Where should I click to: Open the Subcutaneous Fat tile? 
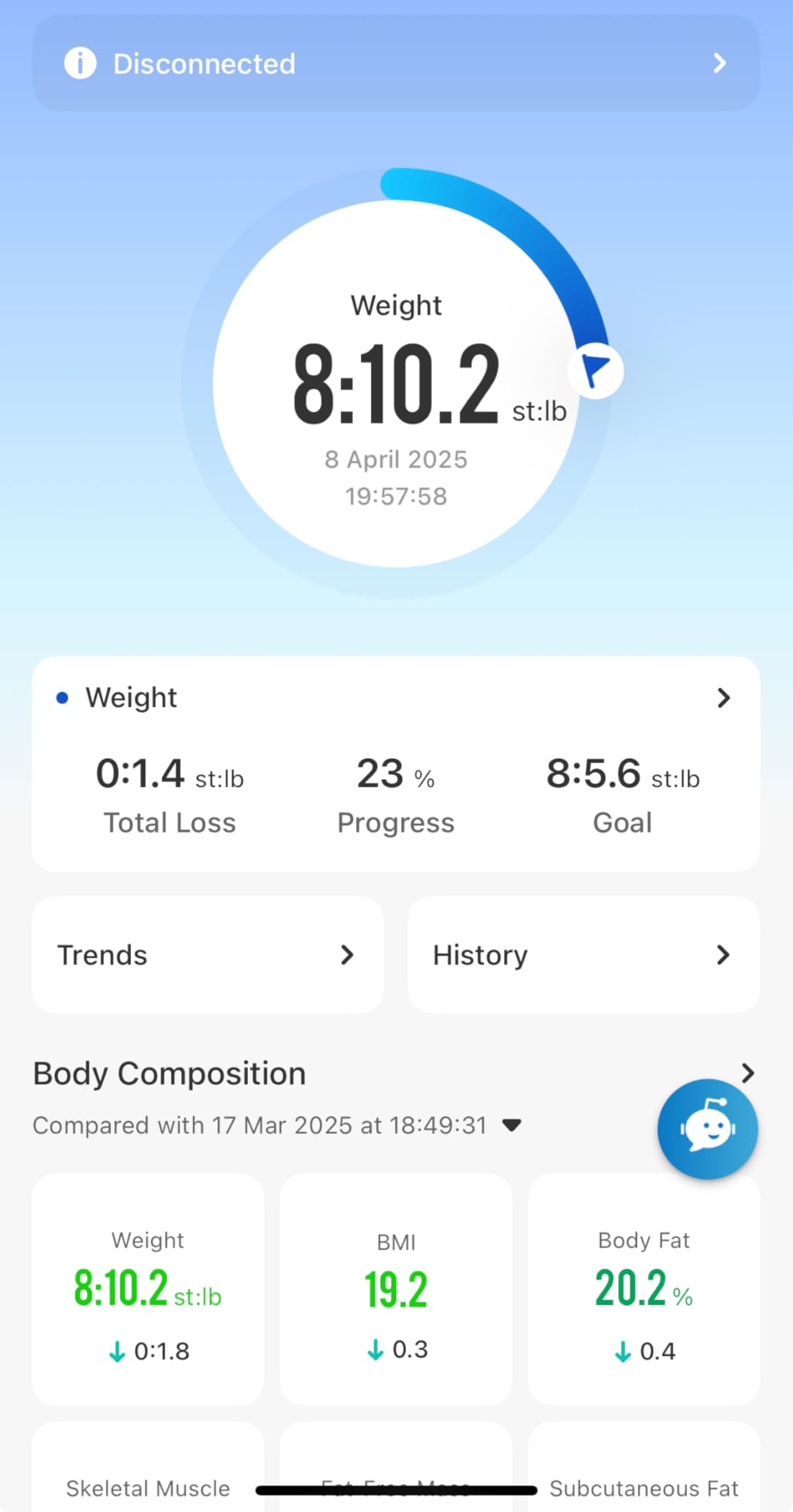644,1467
